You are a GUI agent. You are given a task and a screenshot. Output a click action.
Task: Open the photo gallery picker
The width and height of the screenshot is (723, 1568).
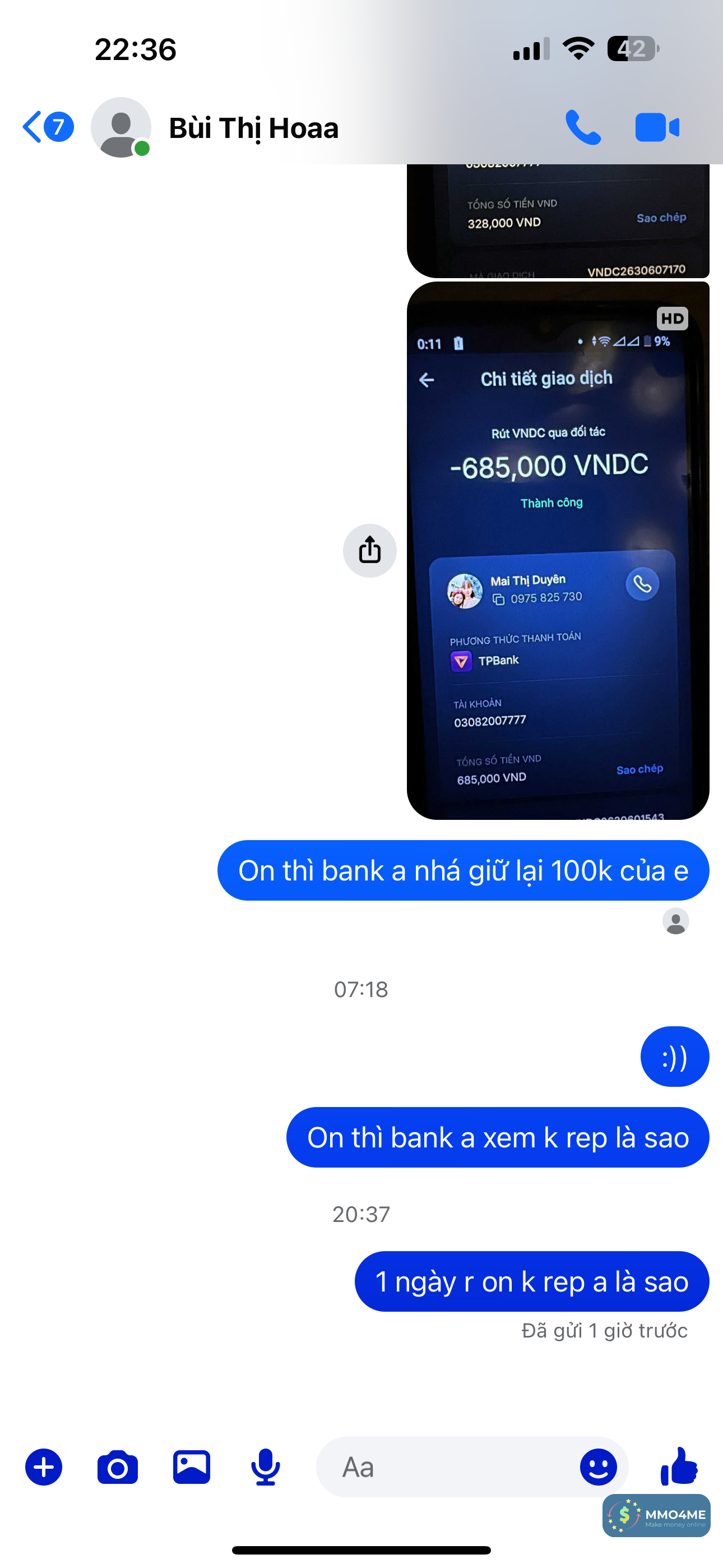pos(192,1467)
